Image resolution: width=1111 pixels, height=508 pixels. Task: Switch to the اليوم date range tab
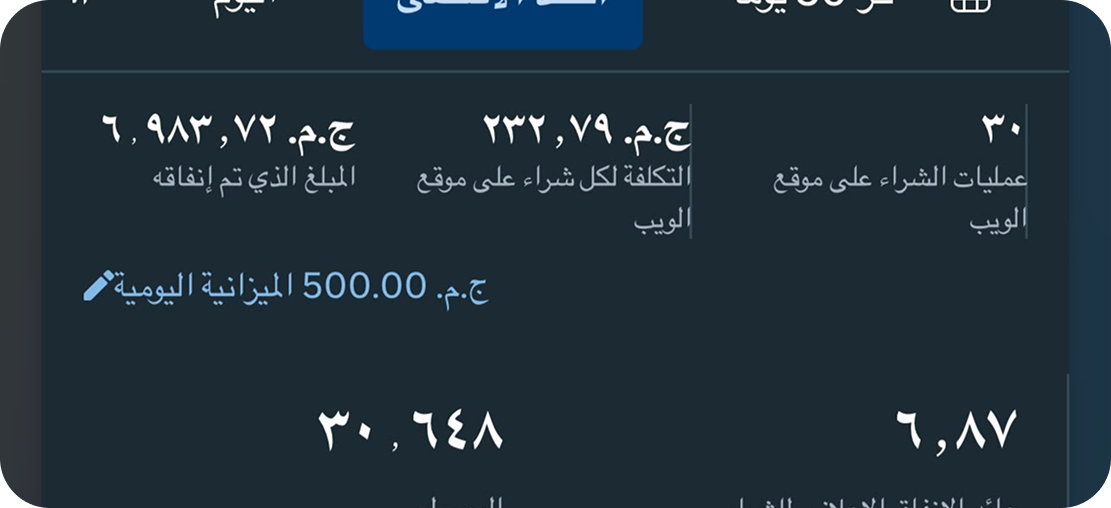click(239, 7)
